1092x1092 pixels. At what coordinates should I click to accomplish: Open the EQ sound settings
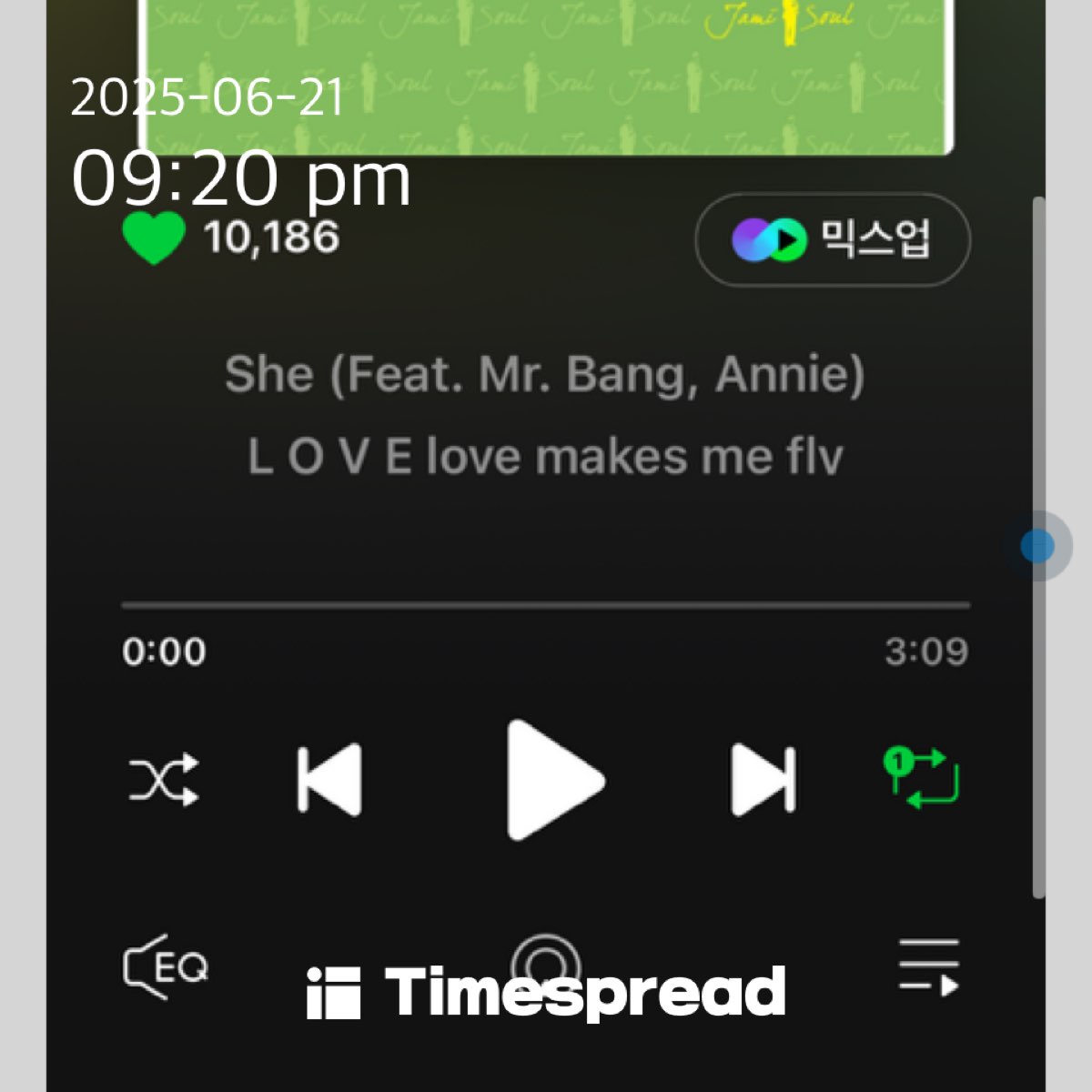point(165,966)
